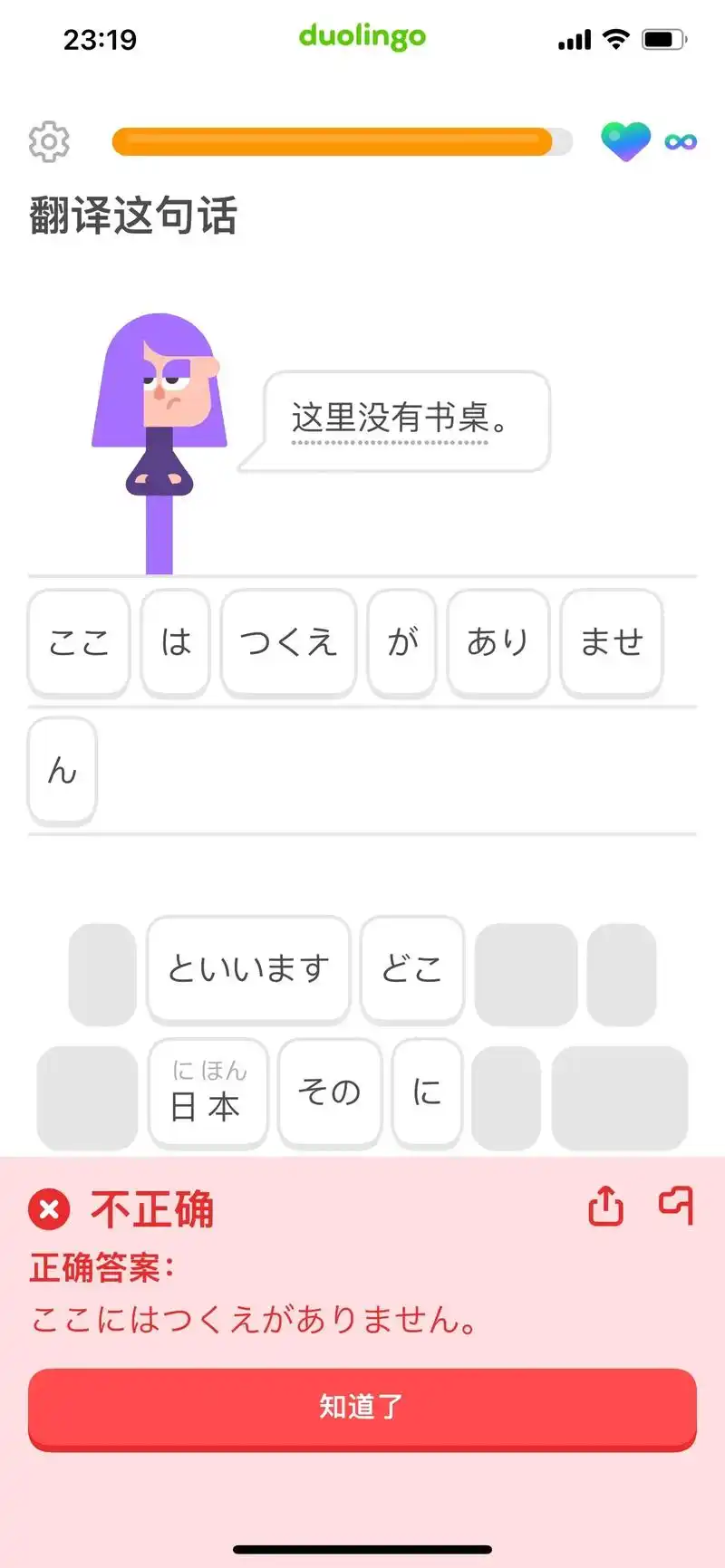Tap the heart lives indicator
The height and width of the screenshot is (1568, 725).
click(625, 141)
